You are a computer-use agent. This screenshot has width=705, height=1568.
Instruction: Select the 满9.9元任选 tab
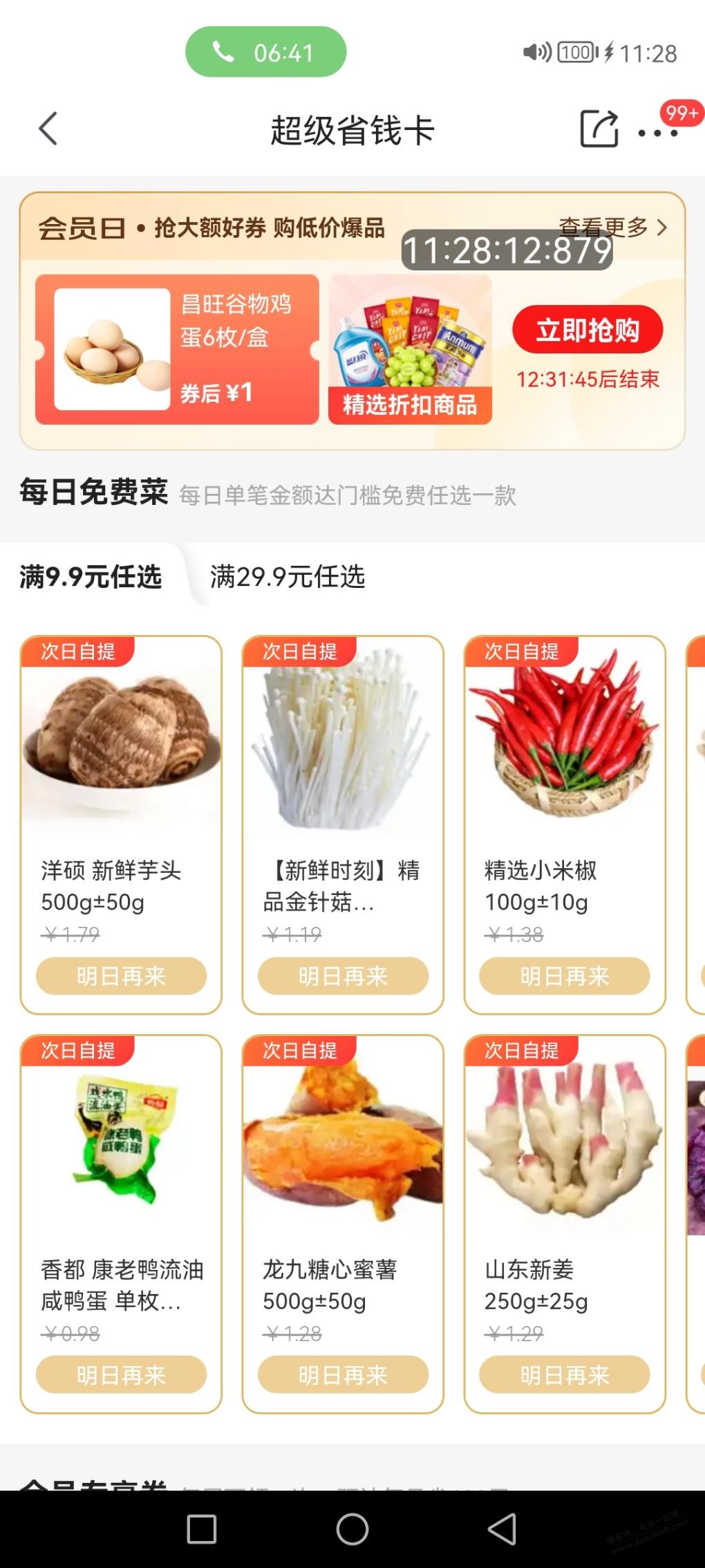pos(91,576)
